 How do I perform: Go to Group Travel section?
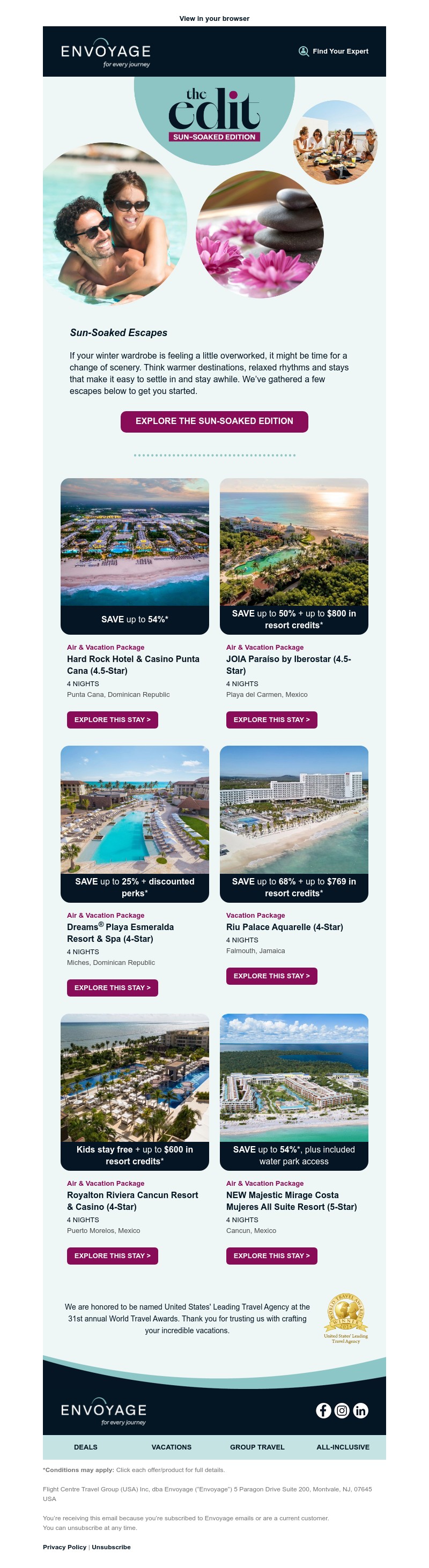(x=257, y=1447)
